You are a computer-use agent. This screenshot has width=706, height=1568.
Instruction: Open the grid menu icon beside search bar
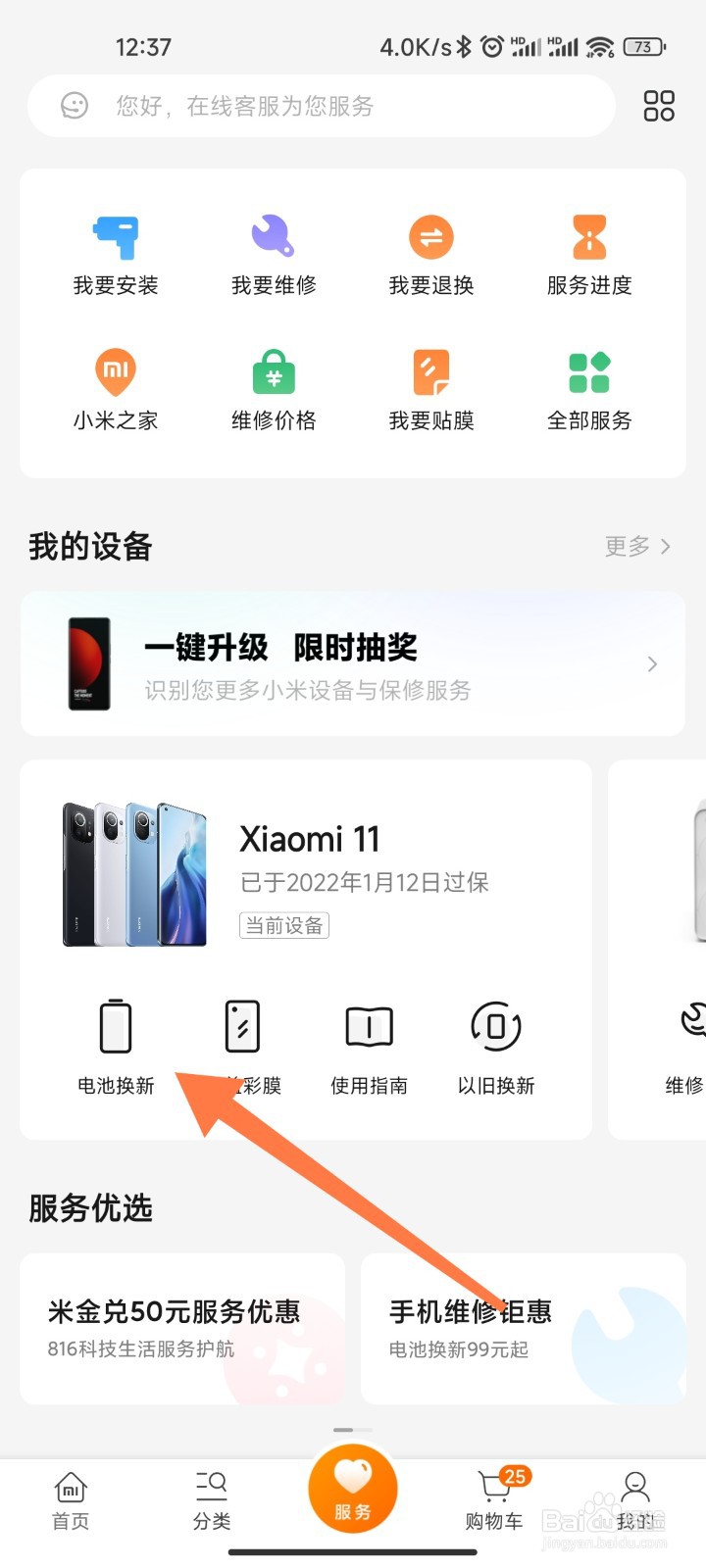(658, 106)
